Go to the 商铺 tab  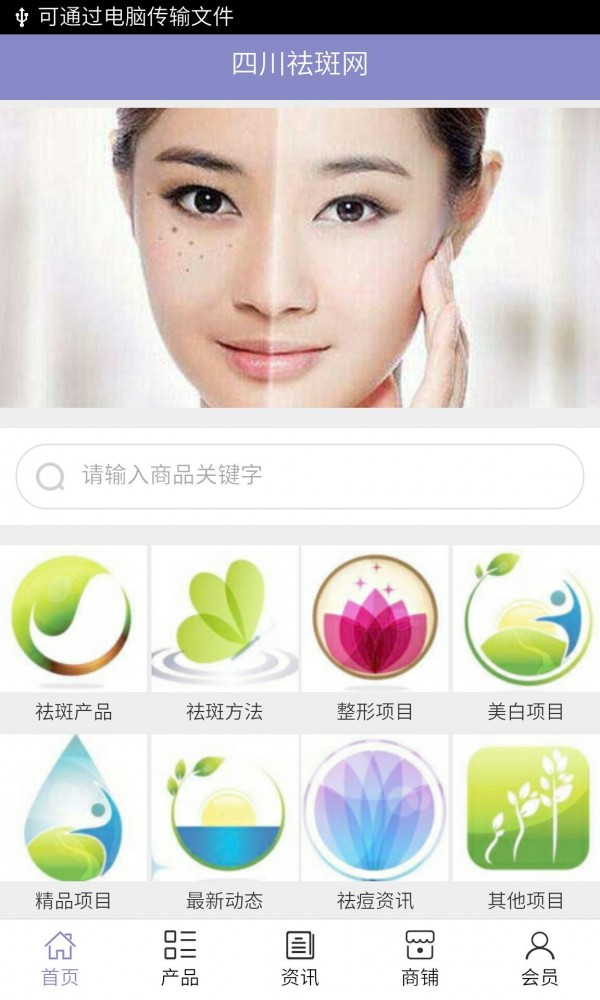[420, 958]
